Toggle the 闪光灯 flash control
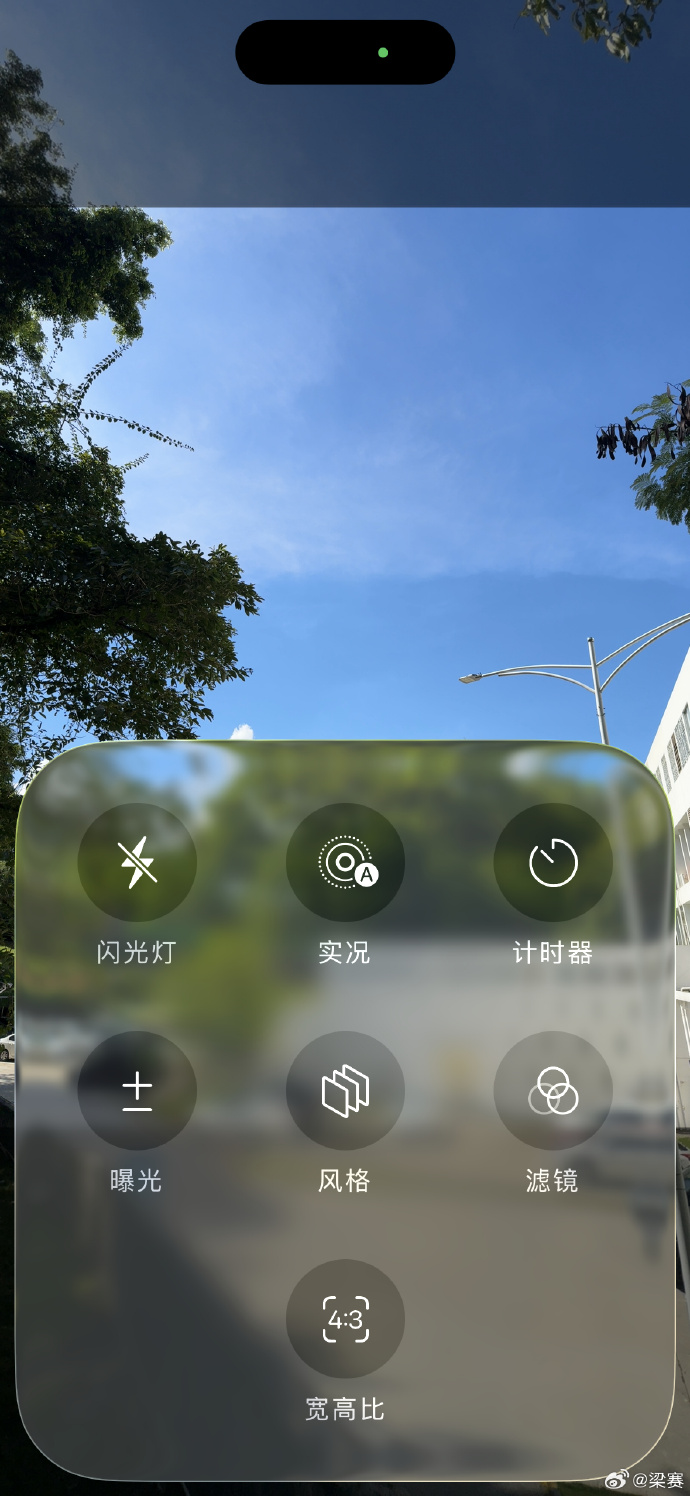This screenshot has height=1496, width=690. [x=137, y=862]
